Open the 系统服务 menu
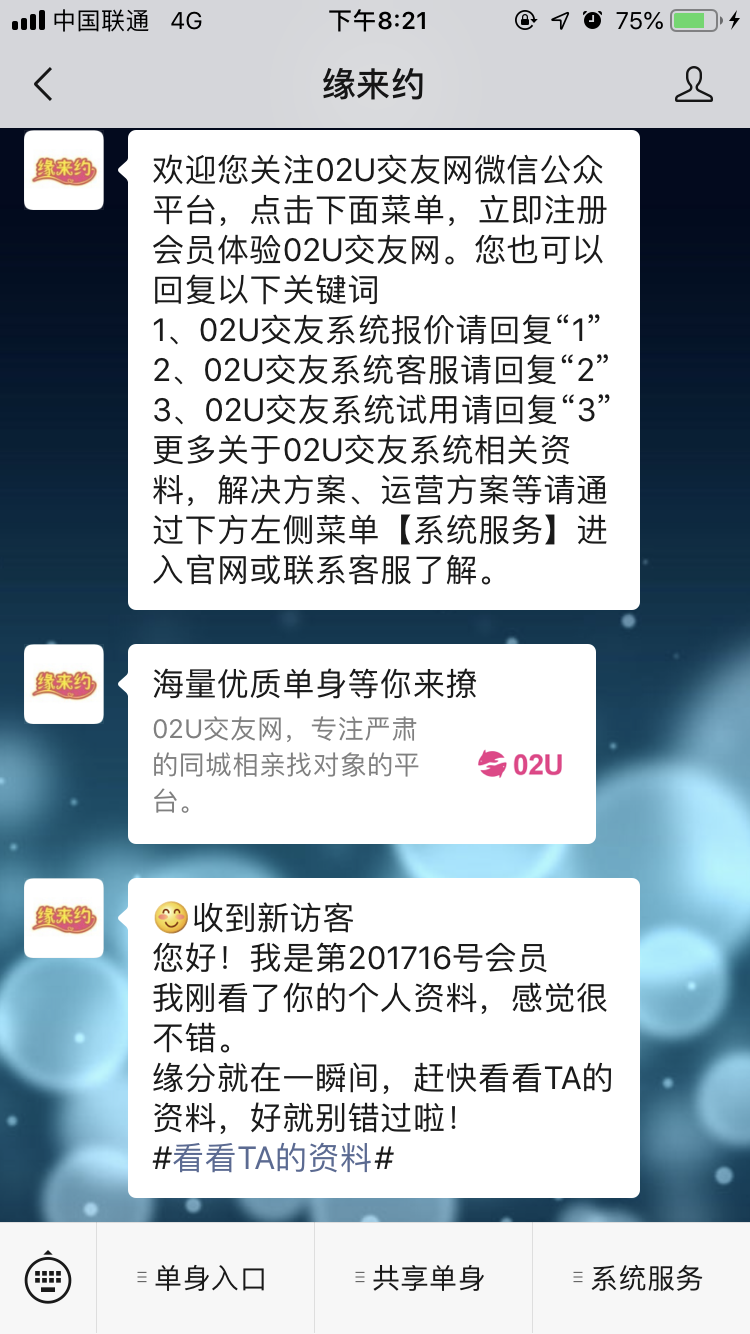The width and height of the screenshot is (750, 1334). [641, 1277]
